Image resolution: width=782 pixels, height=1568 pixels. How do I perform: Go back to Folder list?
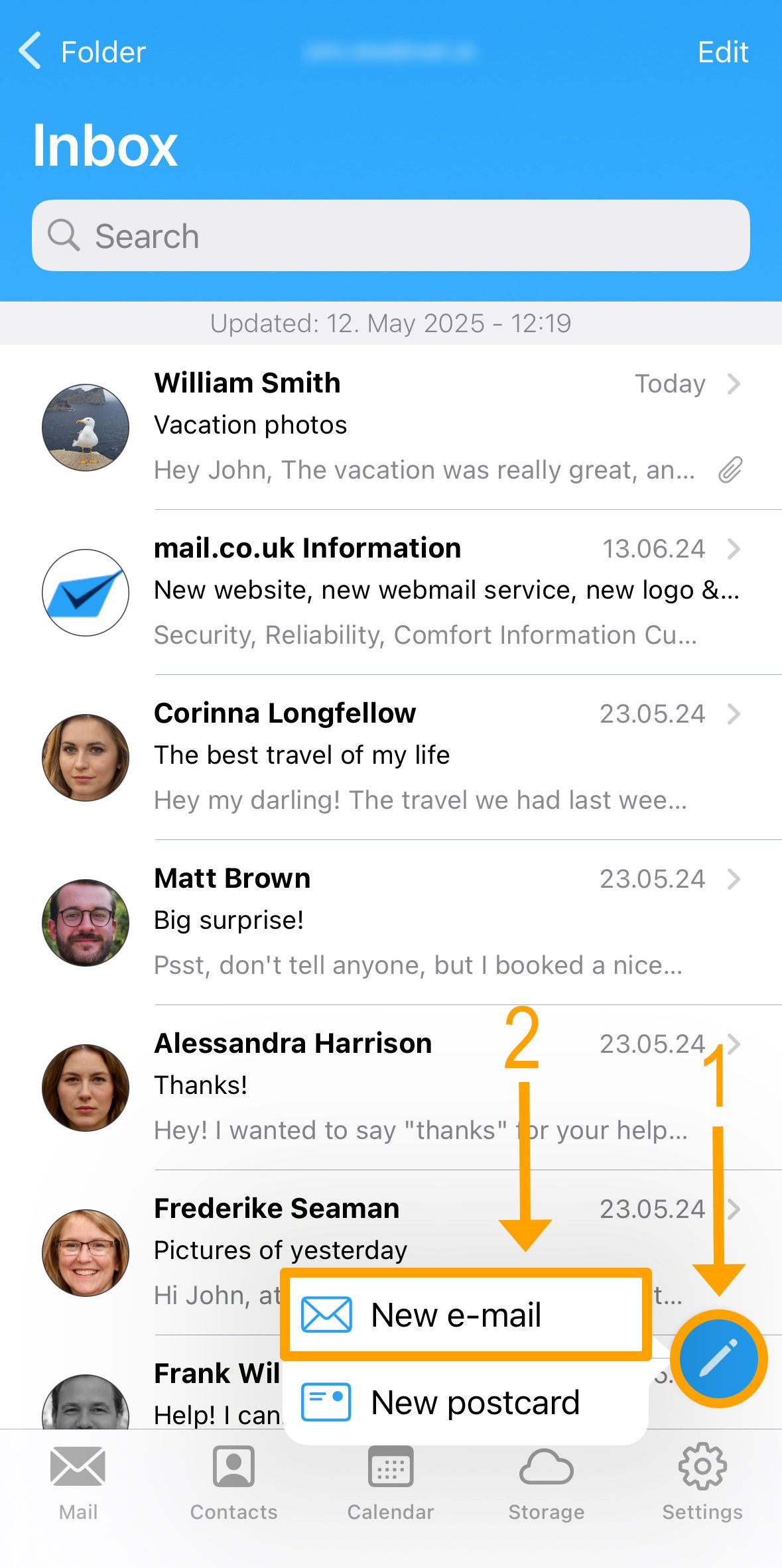pyautogui.click(x=82, y=52)
